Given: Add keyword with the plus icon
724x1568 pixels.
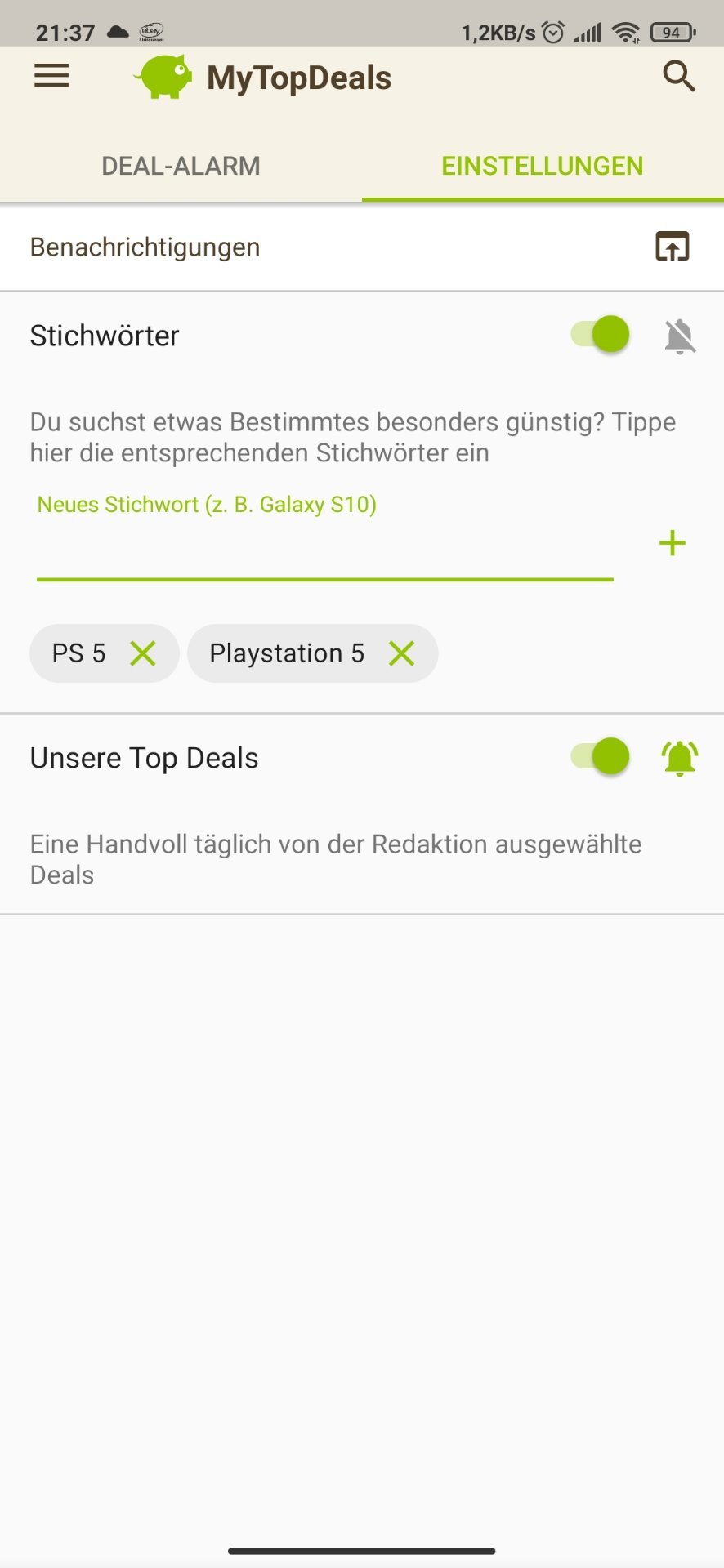Looking at the screenshot, I should tap(672, 543).
